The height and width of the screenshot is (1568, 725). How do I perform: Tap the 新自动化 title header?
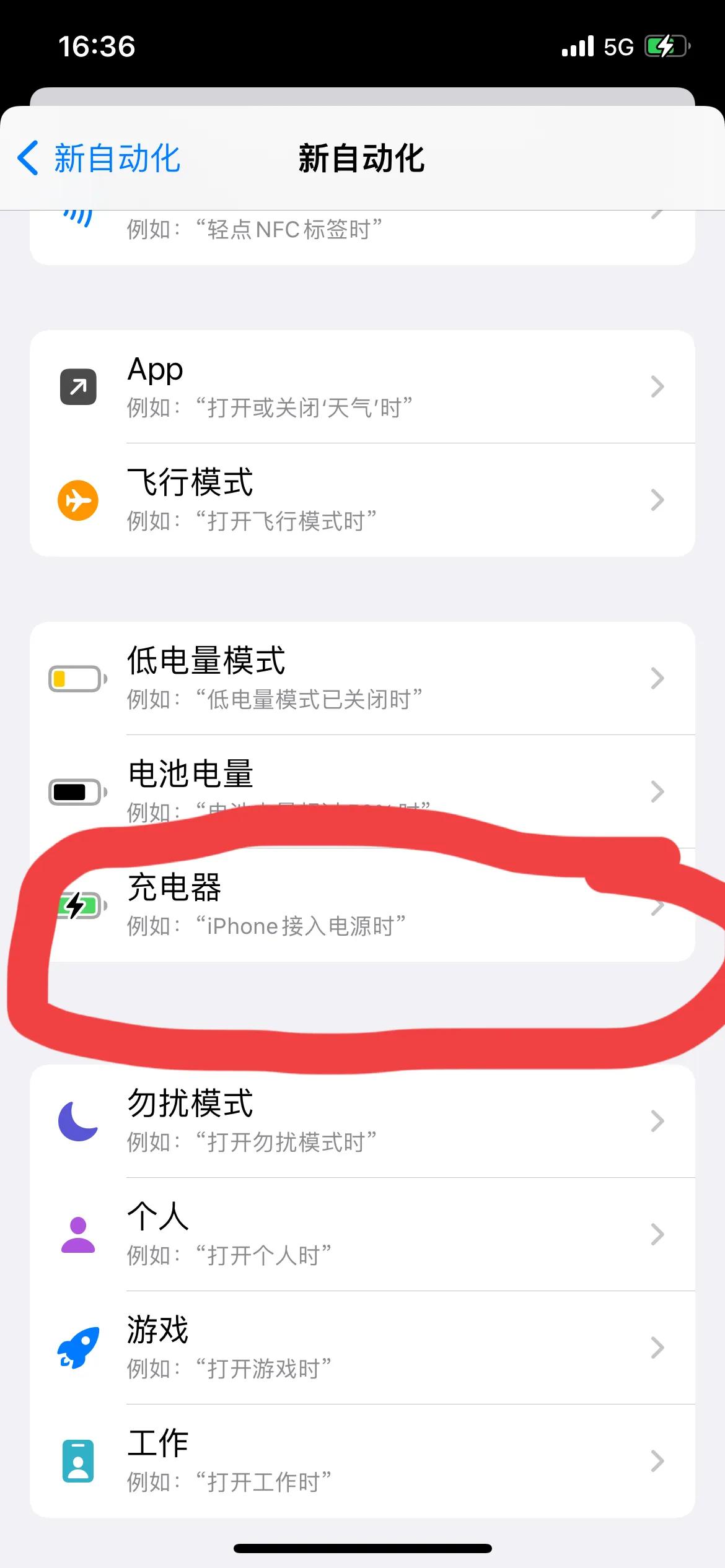pos(362,159)
